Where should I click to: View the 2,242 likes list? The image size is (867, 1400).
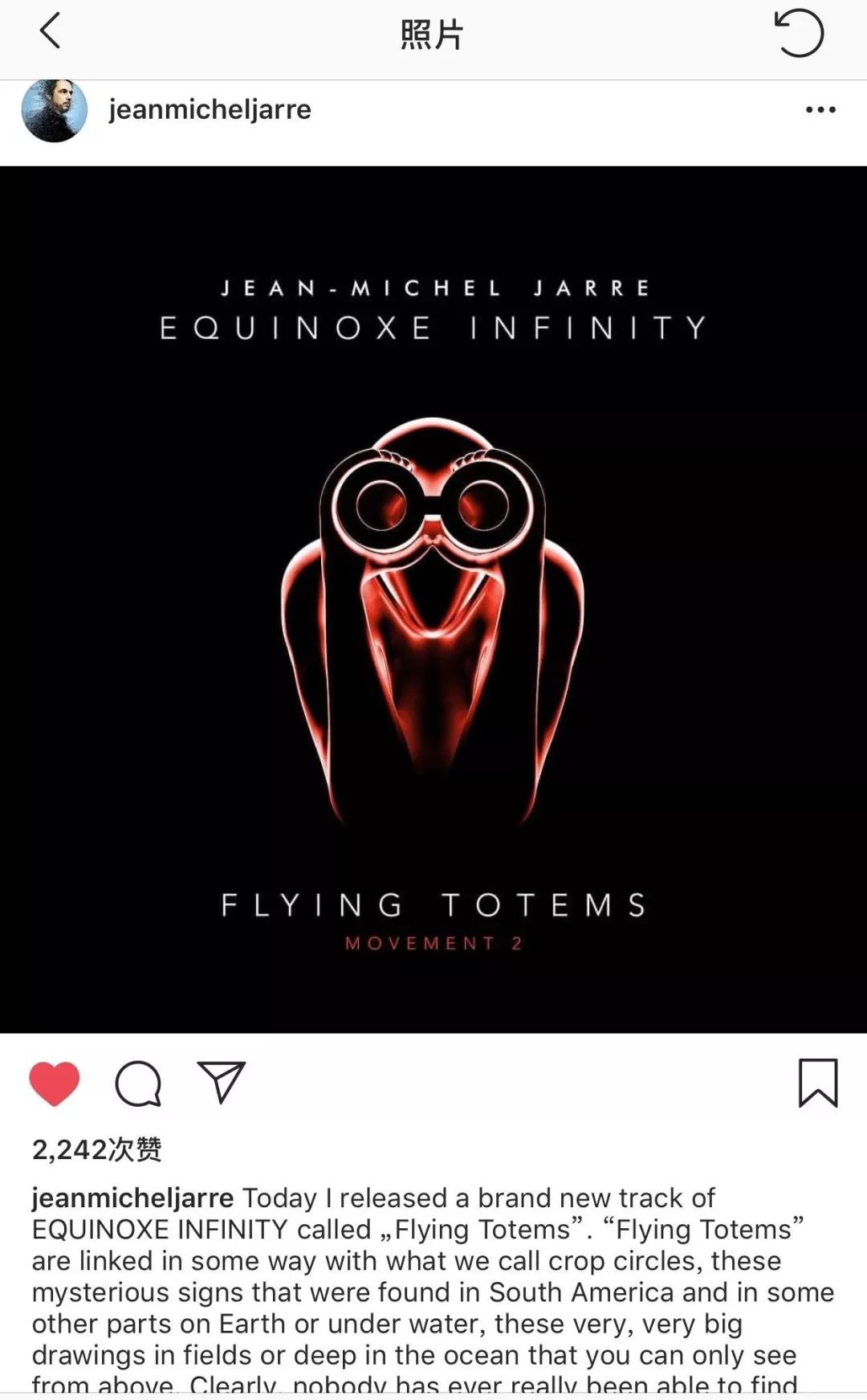coord(96,1149)
